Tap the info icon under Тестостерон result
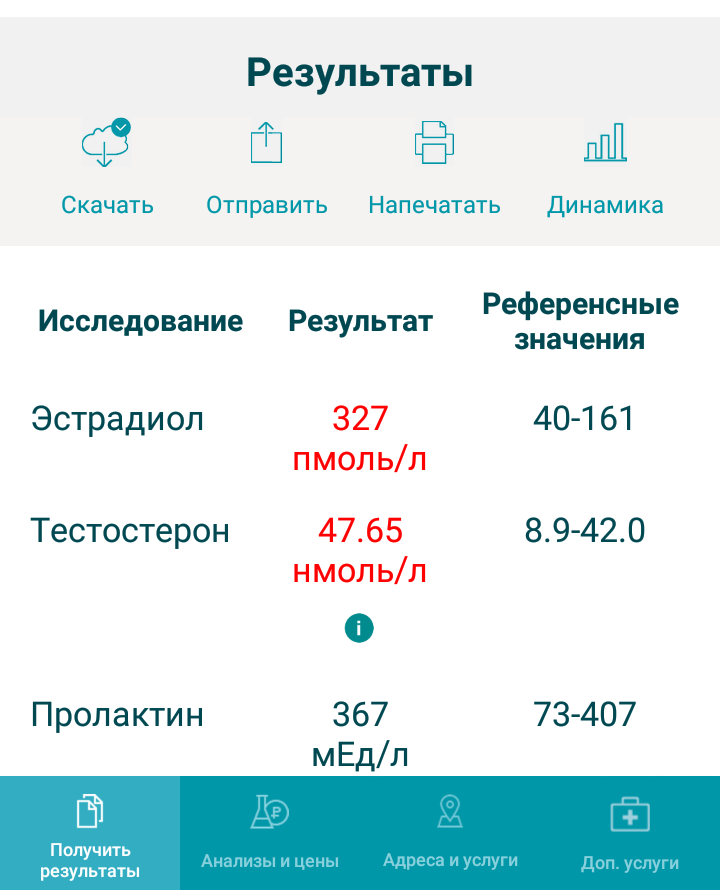The image size is (720, 890). click(359, 628)
